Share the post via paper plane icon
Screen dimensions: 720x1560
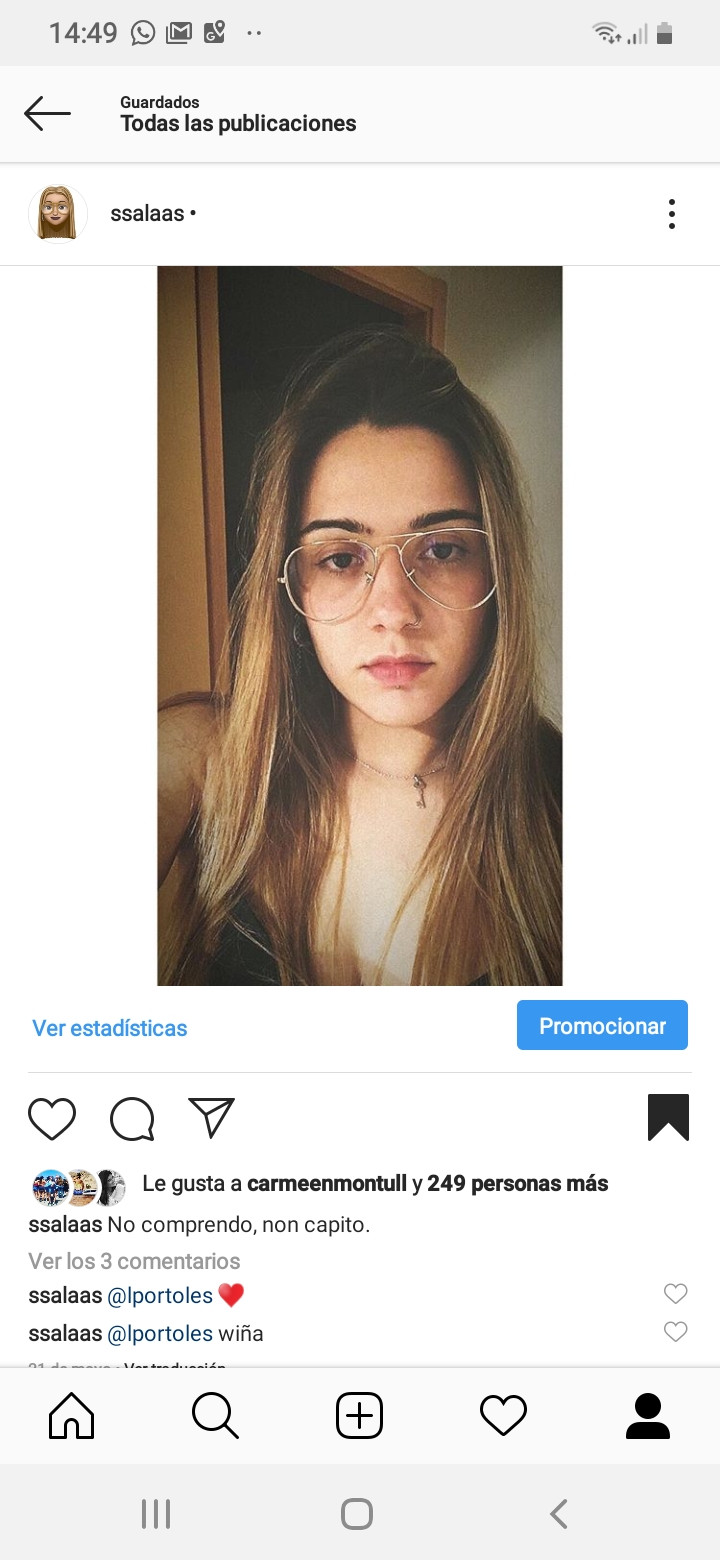coord(211,1118)
